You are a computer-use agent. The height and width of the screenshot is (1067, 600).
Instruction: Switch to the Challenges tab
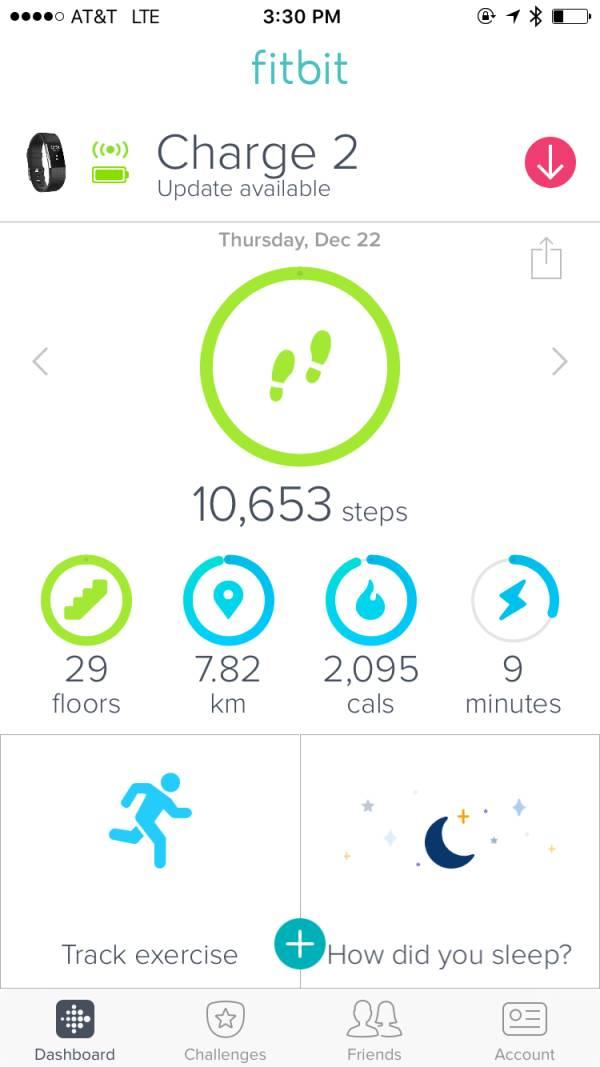tap(225, 1030)
